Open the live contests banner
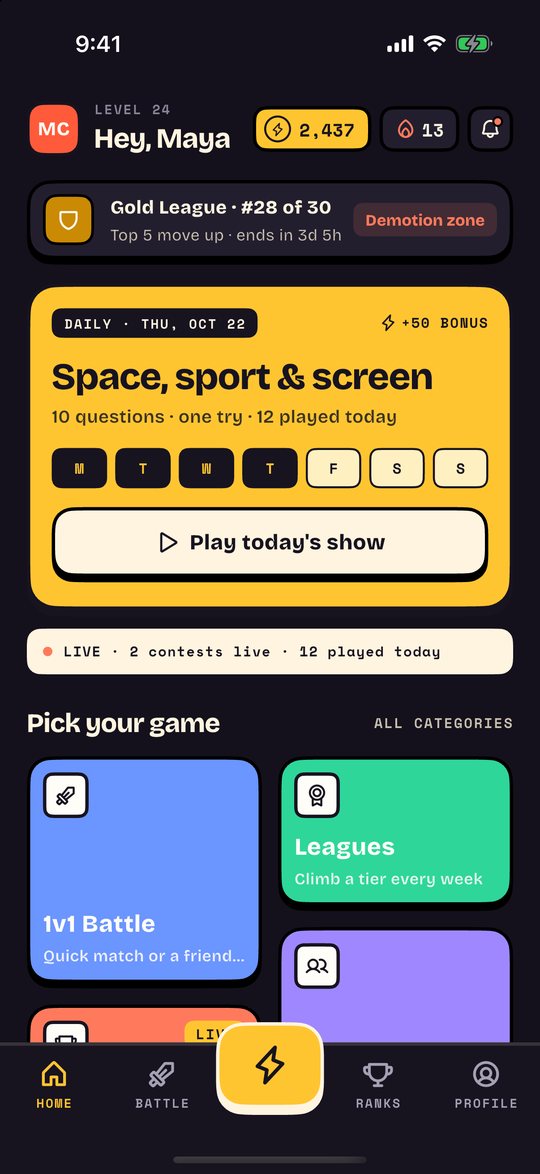Screen dimensions: 540x1174 270,651
